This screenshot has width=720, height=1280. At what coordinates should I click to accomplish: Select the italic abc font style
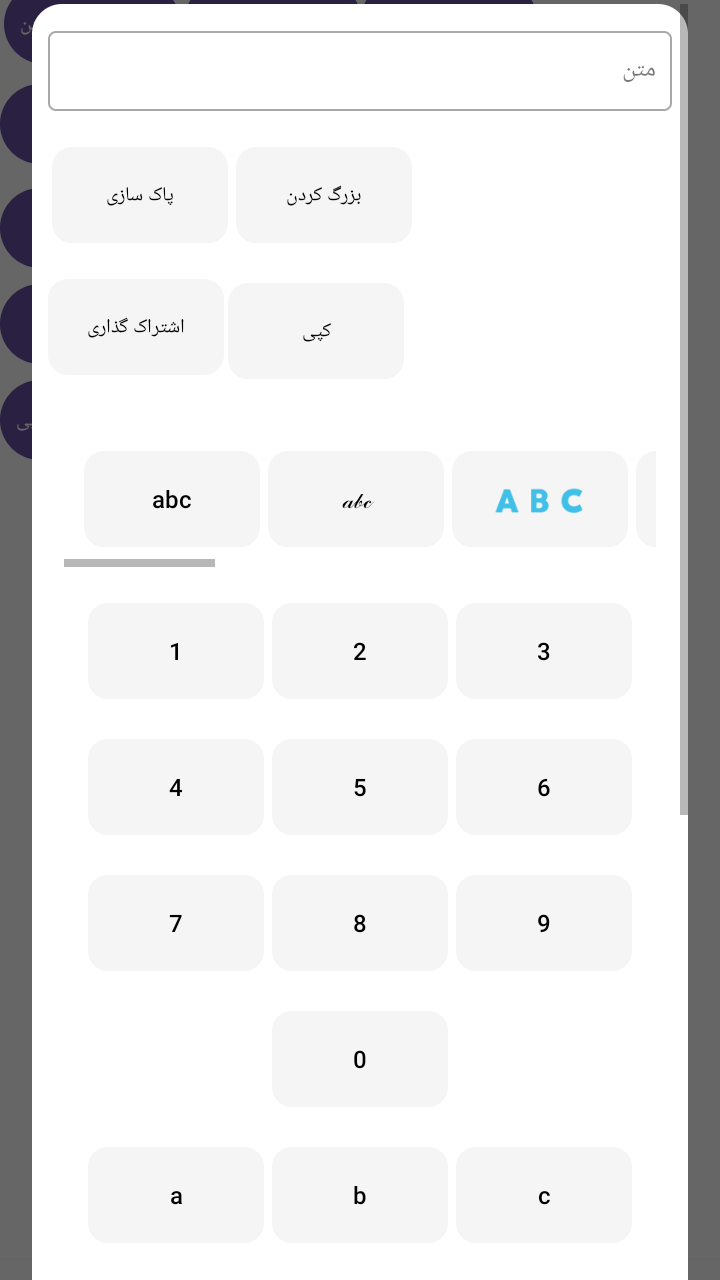(355, 499)
